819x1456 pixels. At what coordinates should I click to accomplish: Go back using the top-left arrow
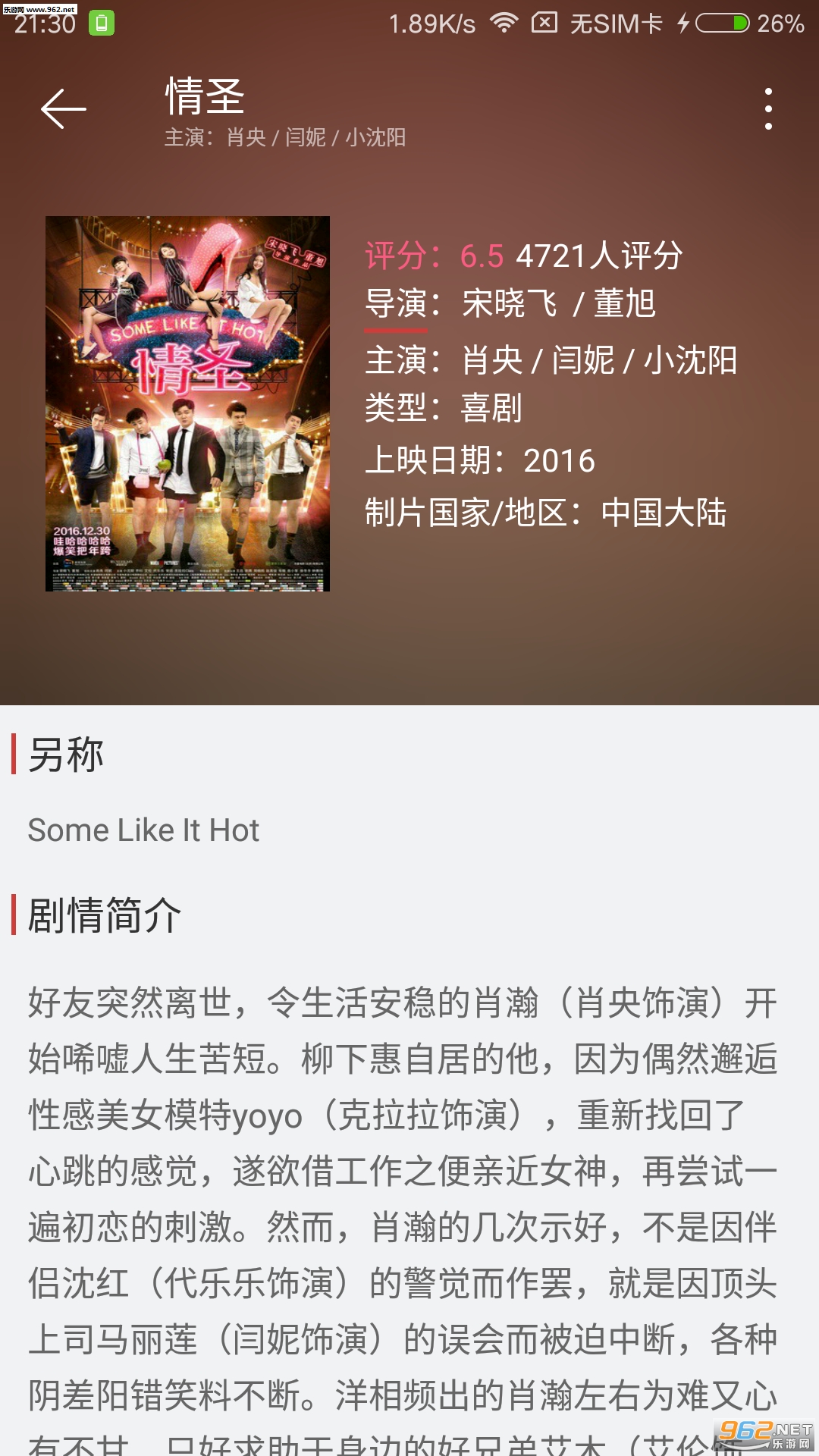64,108
